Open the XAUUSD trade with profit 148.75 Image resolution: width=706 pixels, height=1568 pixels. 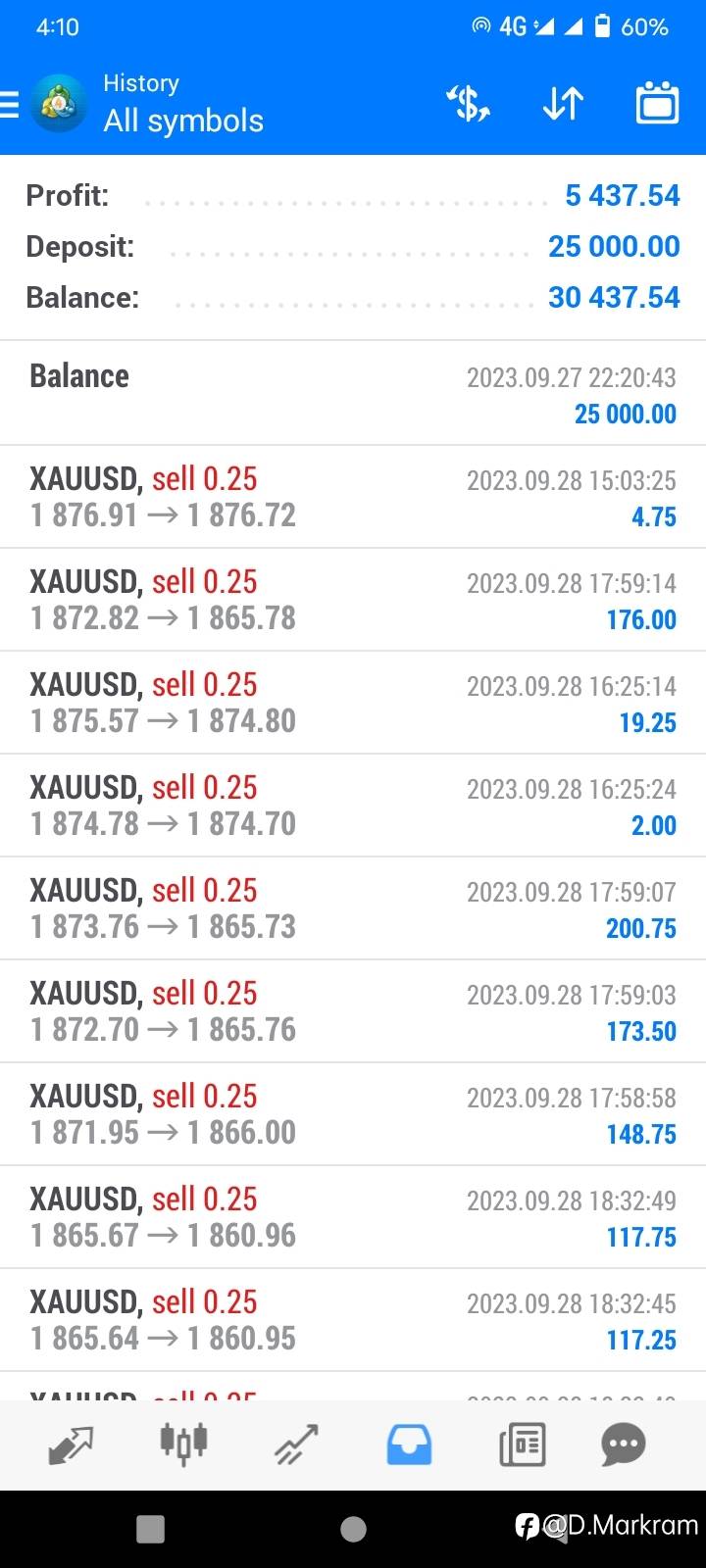[x=353, y=1114]
